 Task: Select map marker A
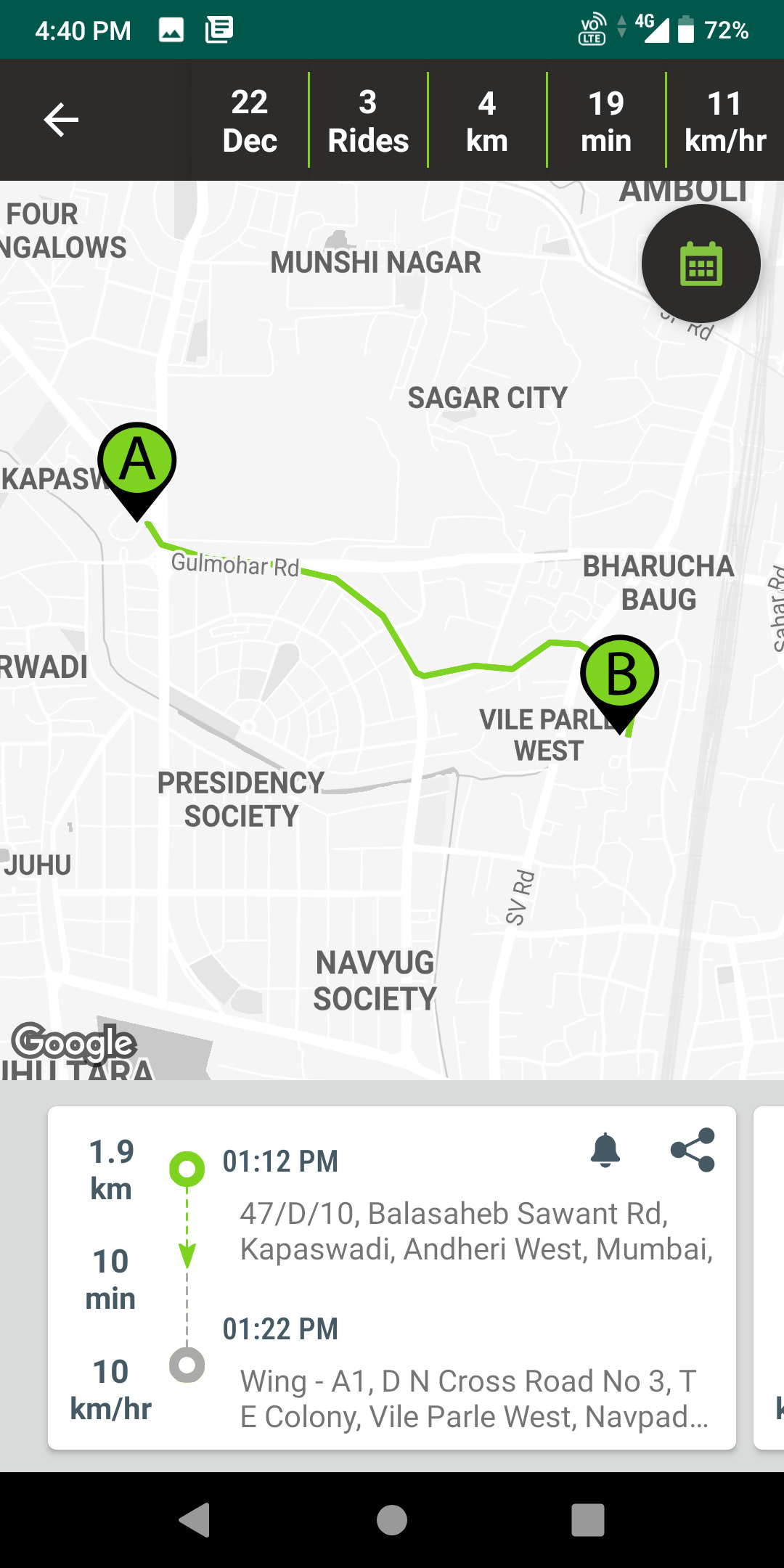(x=137, y=465)
